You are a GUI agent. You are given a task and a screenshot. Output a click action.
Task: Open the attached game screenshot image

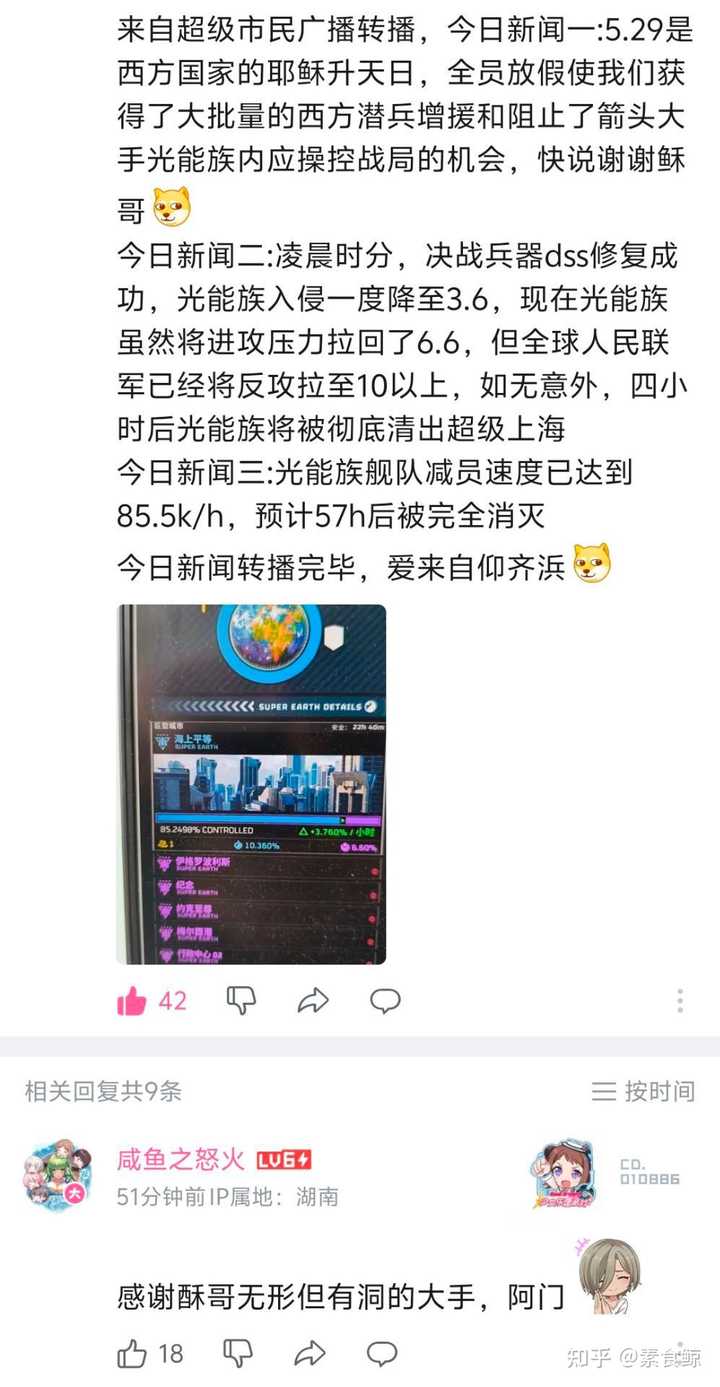coord(251,784)
